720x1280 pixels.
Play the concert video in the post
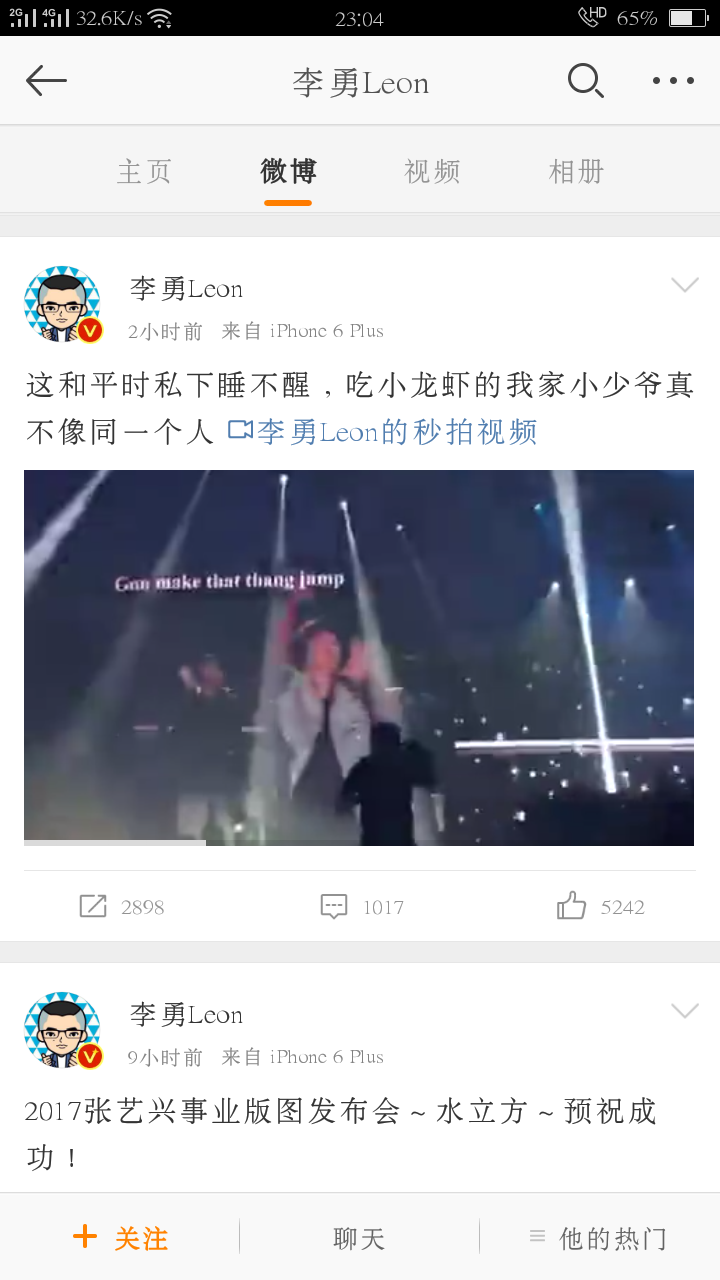point(359,658)
